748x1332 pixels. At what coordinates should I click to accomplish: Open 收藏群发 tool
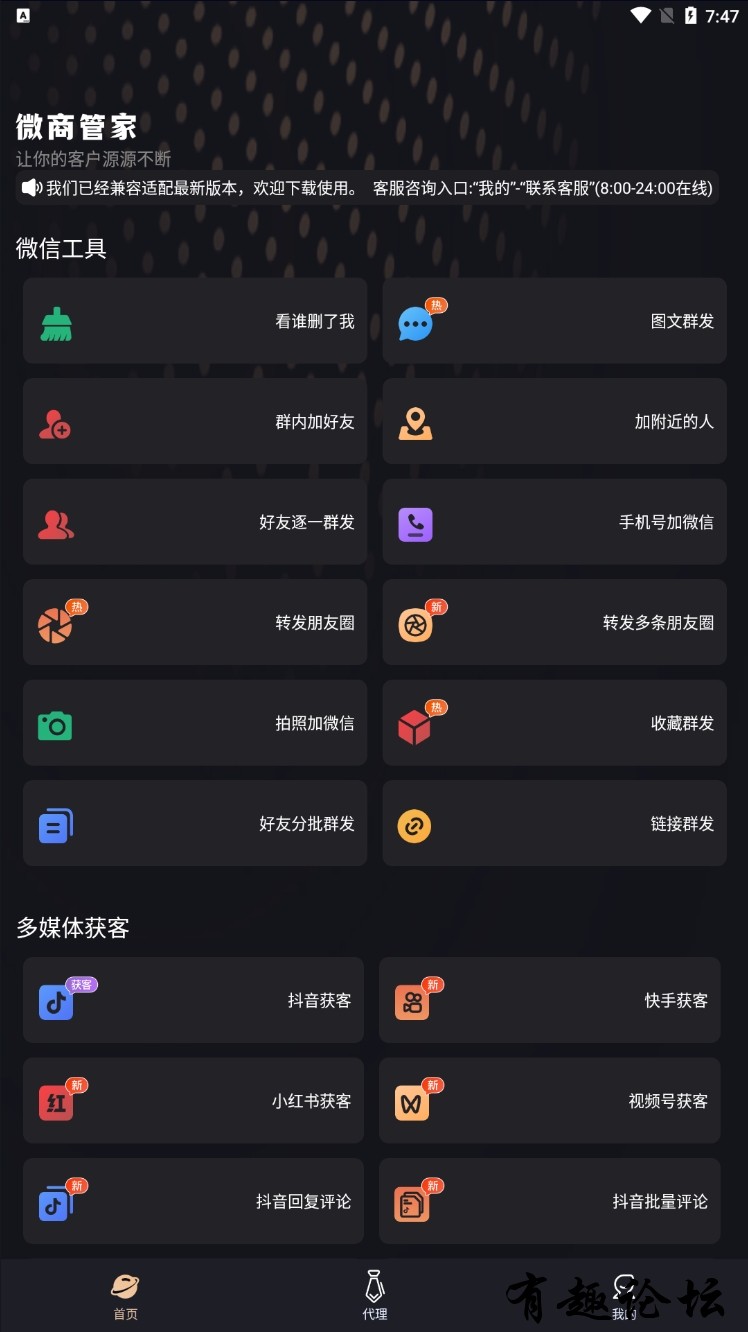[x=554, y=723]
